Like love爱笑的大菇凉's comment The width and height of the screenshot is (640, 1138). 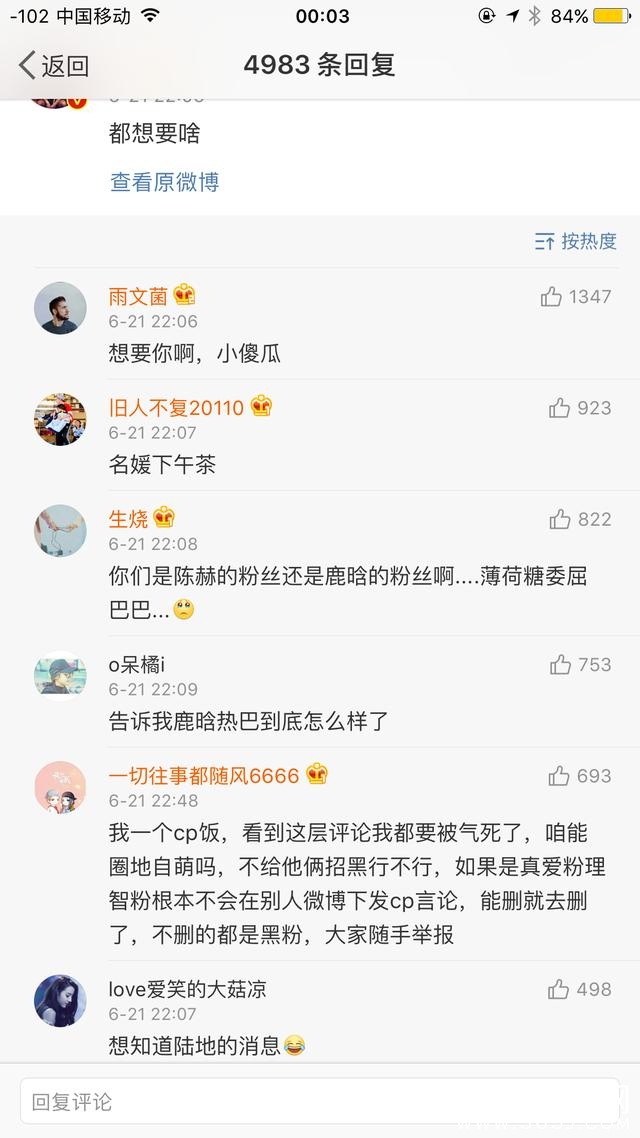558,989
